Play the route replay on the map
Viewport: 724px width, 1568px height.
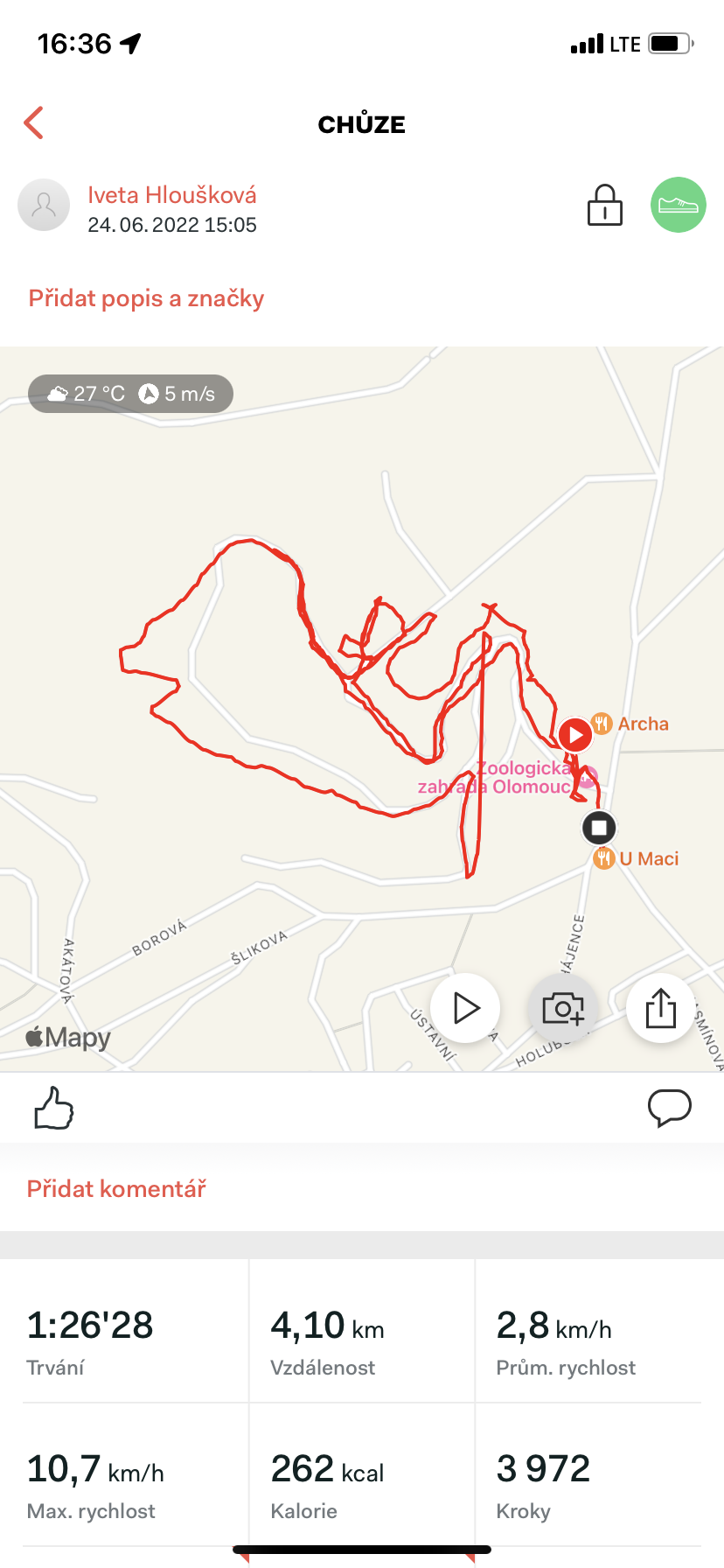point(465,1008)
